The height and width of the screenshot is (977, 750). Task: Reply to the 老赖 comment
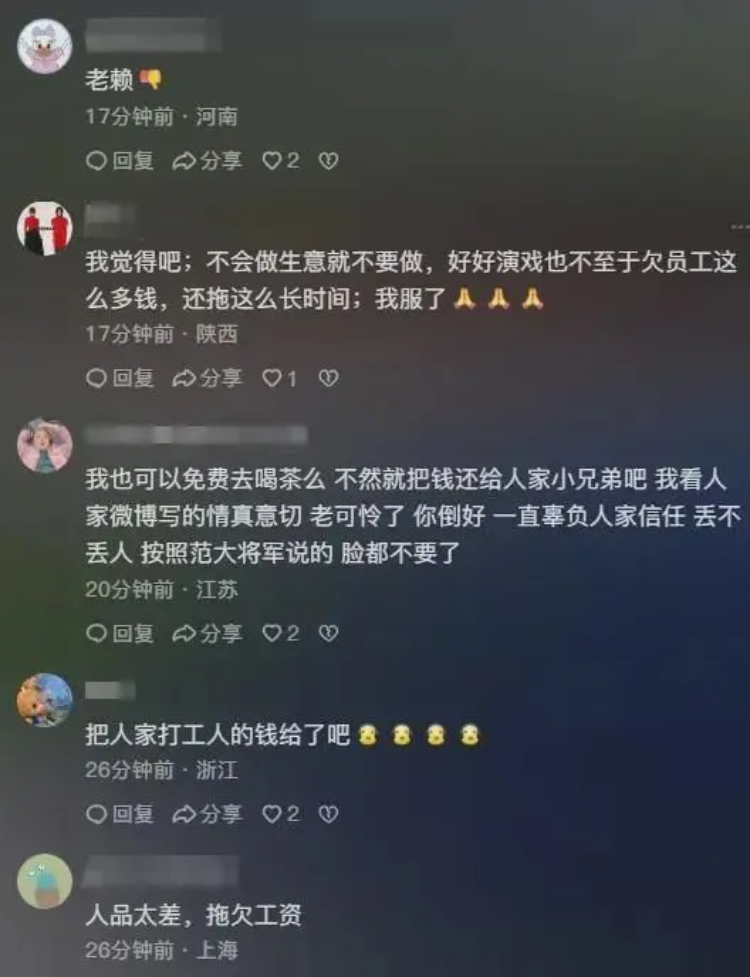[x=120, y=160]
